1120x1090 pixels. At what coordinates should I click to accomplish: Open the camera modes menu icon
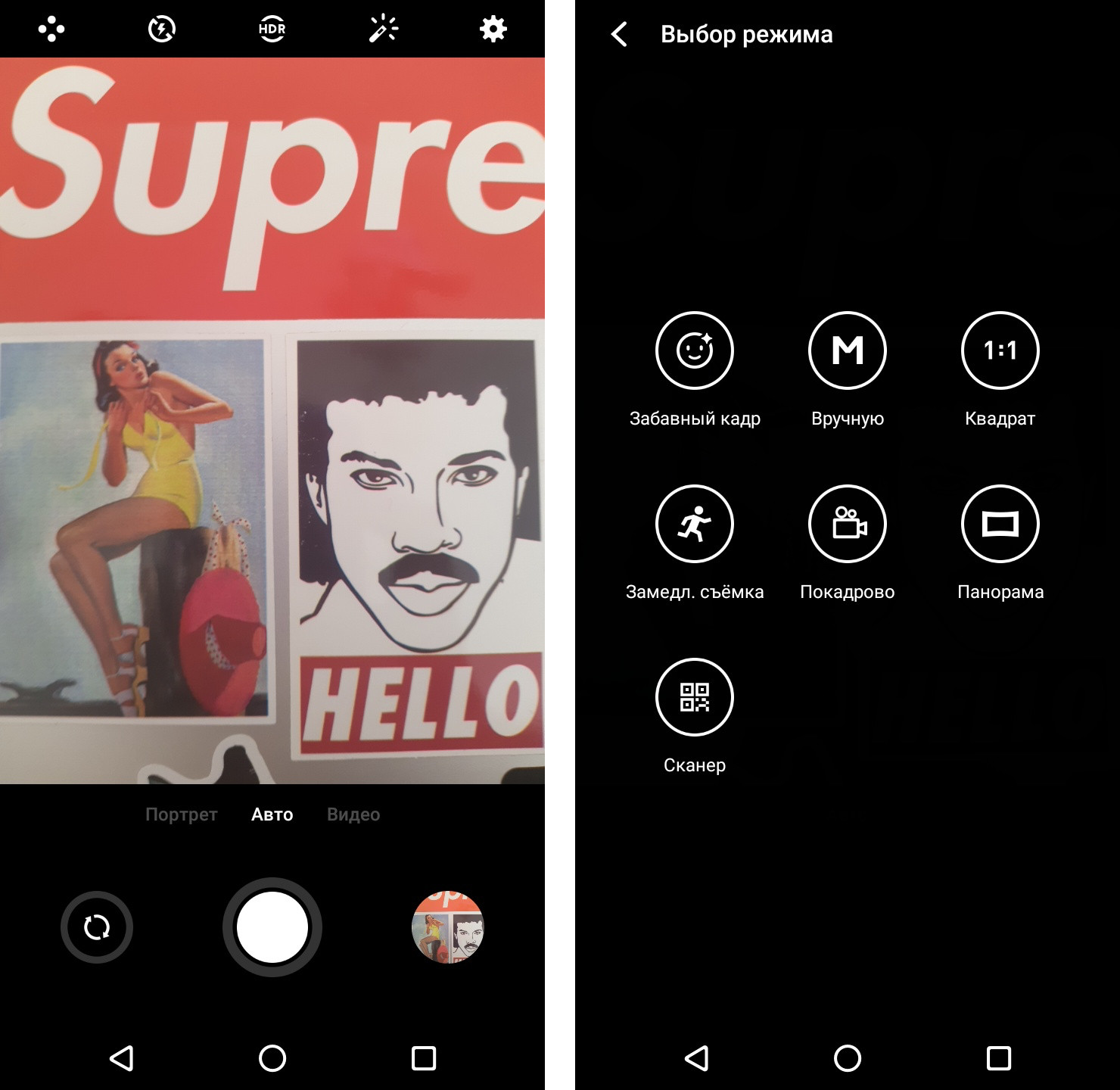click(51, 30)
